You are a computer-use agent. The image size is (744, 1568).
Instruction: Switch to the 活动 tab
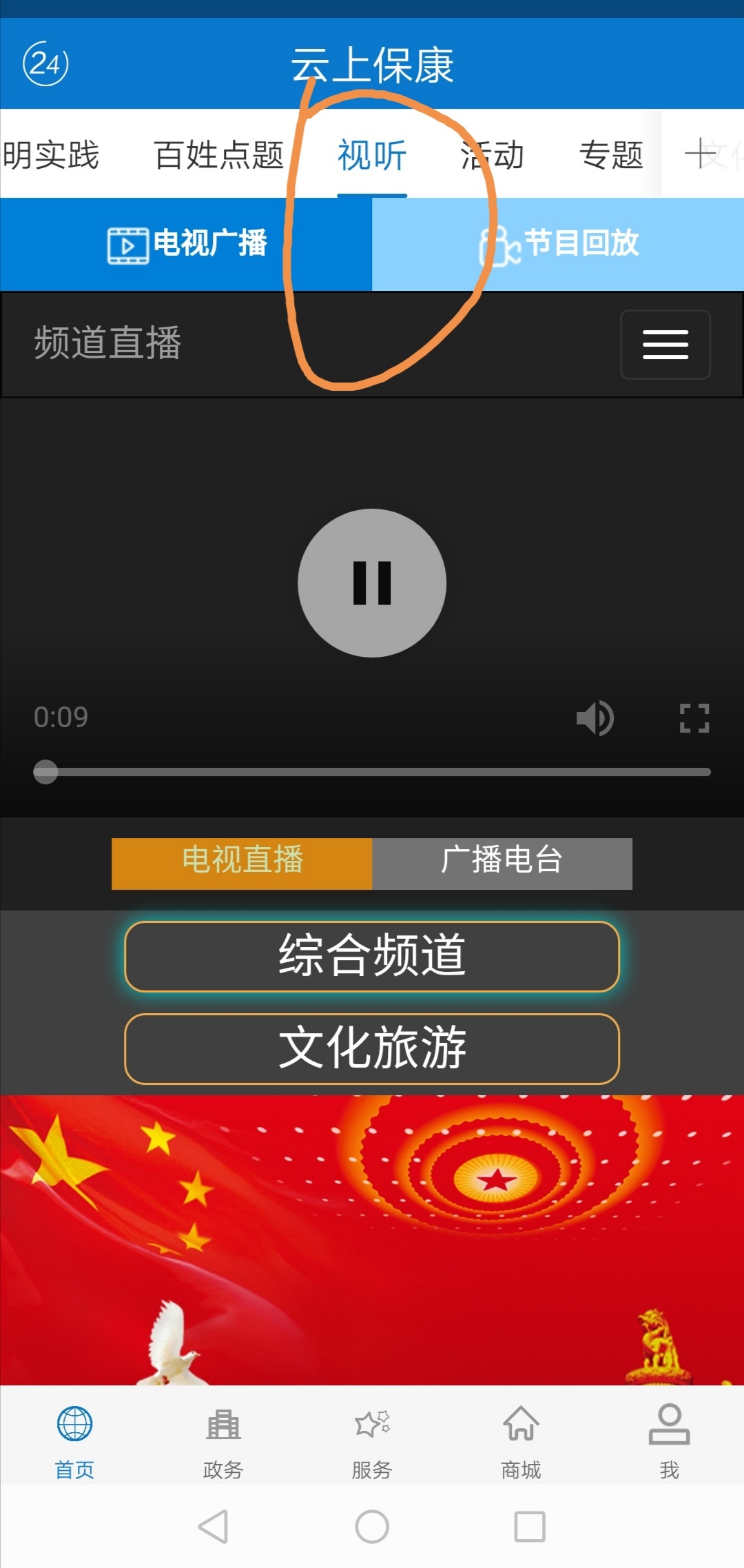coord(493,155)
